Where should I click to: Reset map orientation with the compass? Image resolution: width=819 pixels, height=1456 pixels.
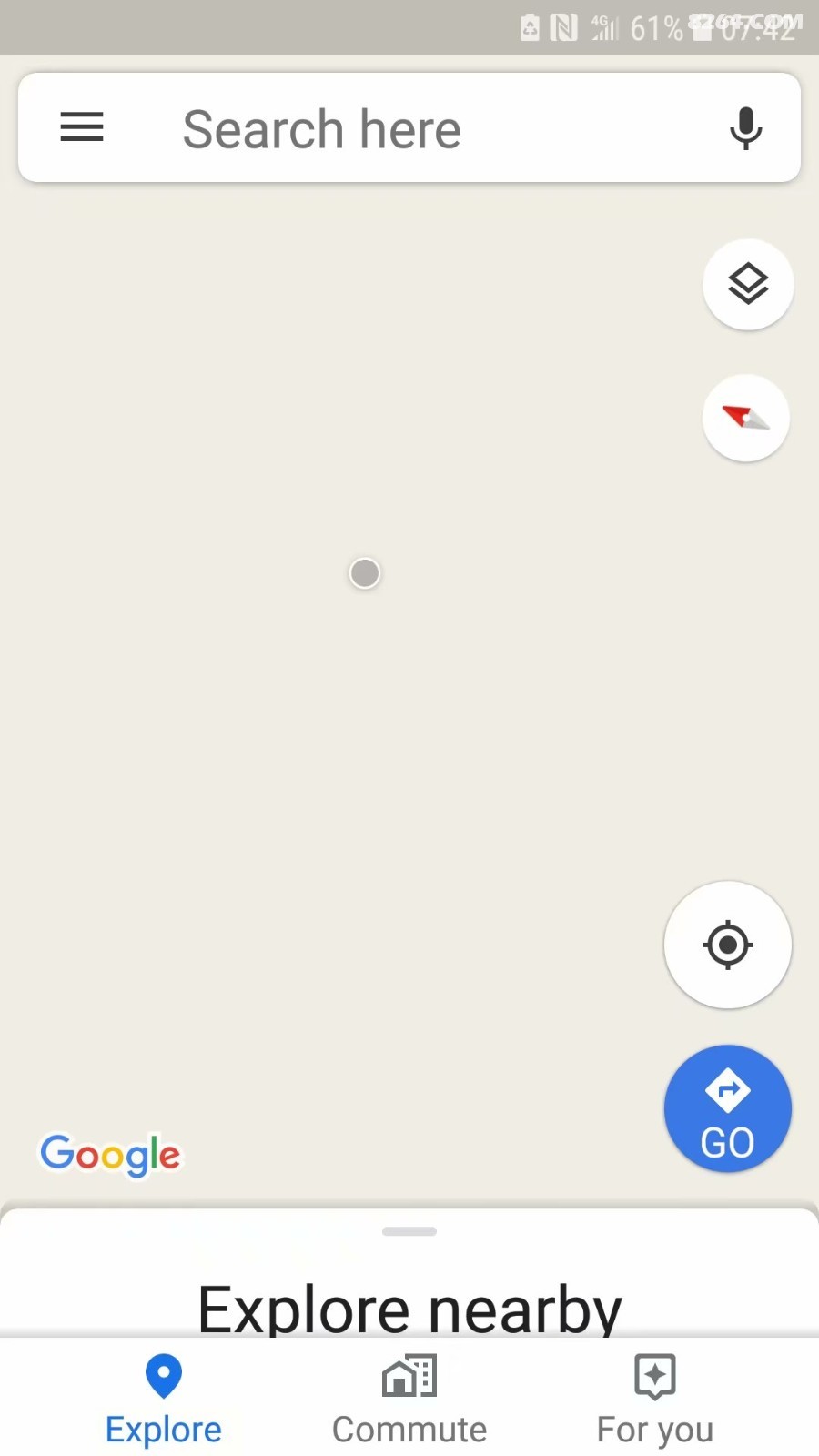(746, 418)
